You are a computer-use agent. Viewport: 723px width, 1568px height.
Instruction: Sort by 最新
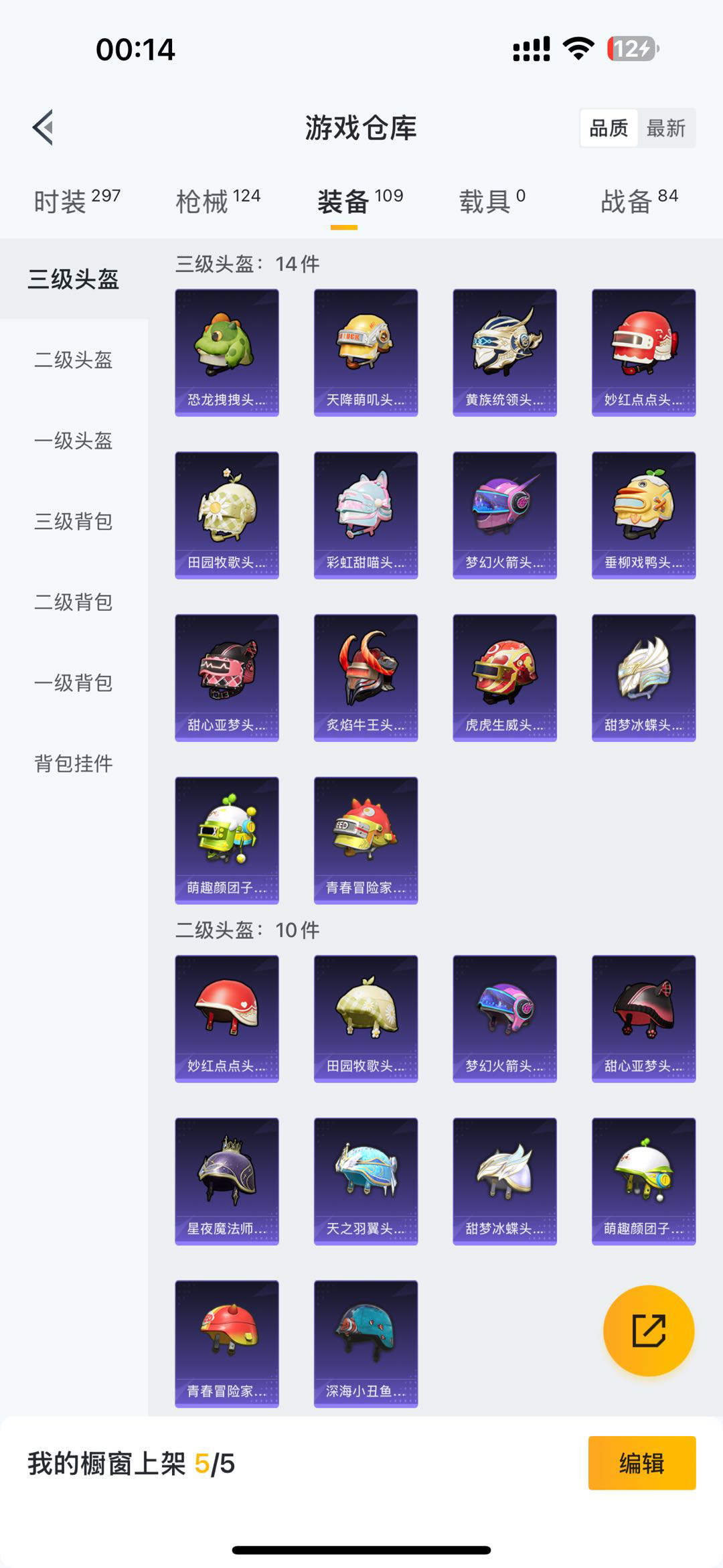665,128
